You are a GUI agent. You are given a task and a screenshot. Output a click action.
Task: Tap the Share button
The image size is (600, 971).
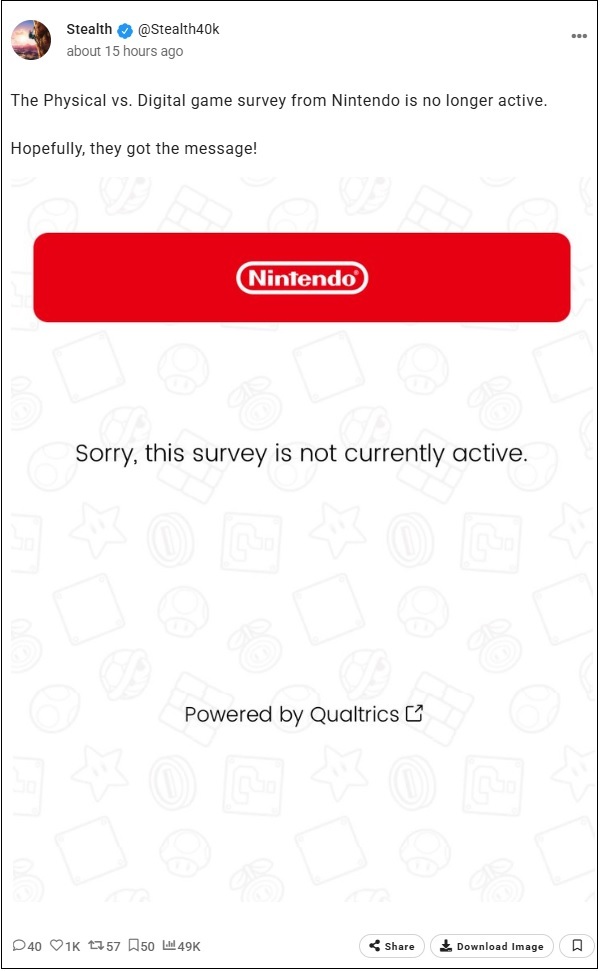tap(392, 946)
